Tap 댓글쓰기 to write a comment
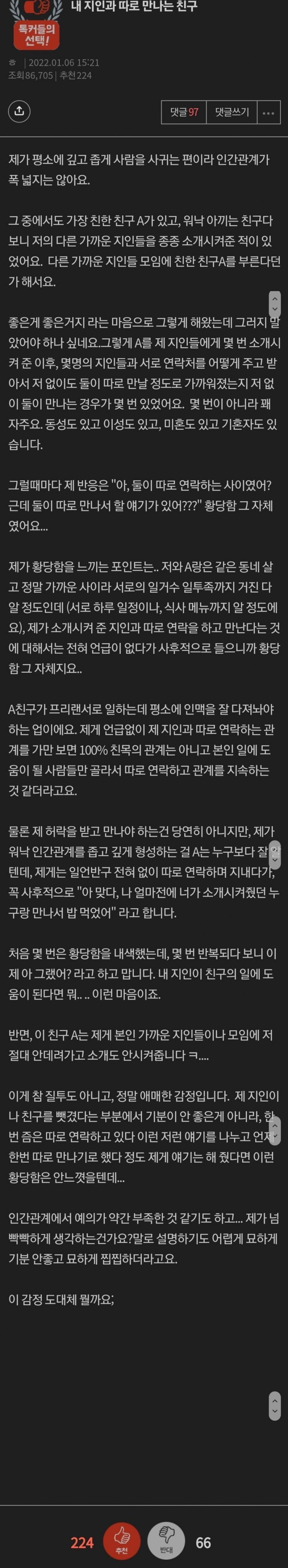The height and width of the screenshot is (1568, 288). 231,112
